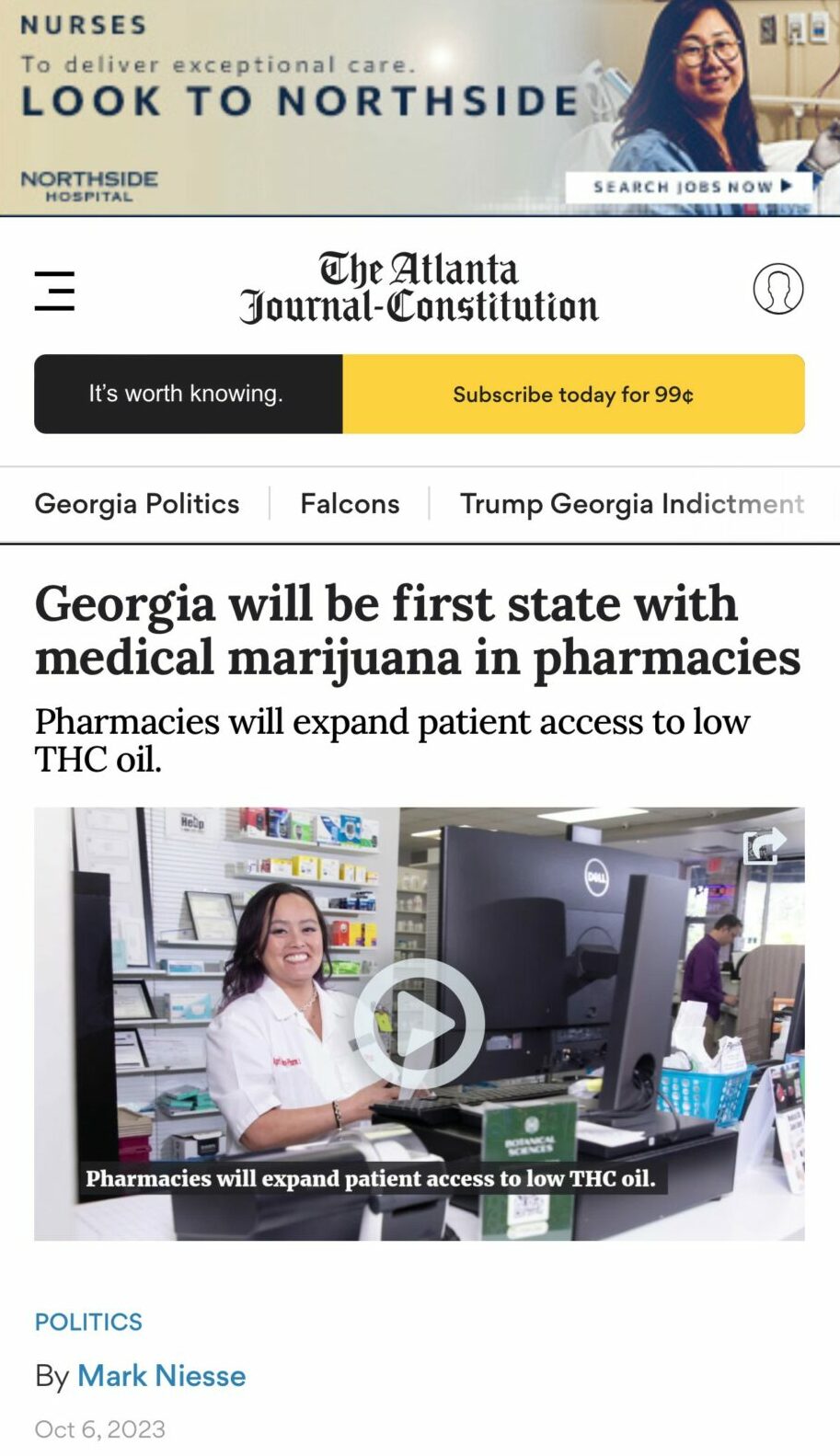The height and width of the screenshot is (1456, 840).
Task: Go to the Georgia Politics section
Action: 137,504
